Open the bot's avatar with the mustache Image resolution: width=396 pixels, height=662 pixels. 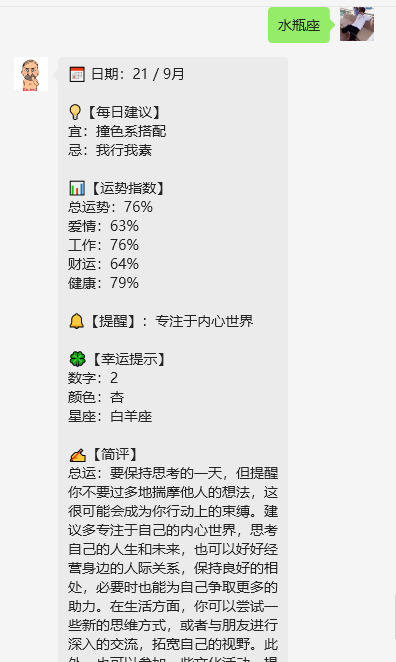(x=31, y=74)
